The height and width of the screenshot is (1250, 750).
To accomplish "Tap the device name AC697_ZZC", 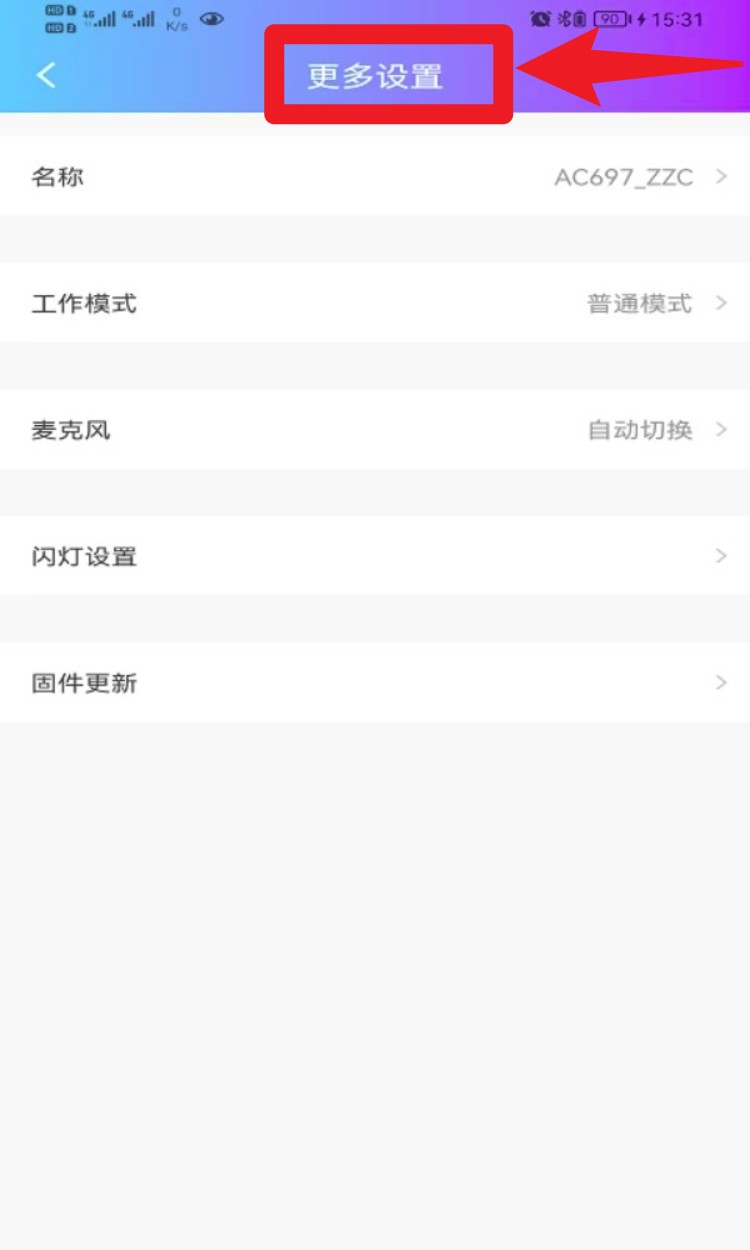I will point(622,177).
